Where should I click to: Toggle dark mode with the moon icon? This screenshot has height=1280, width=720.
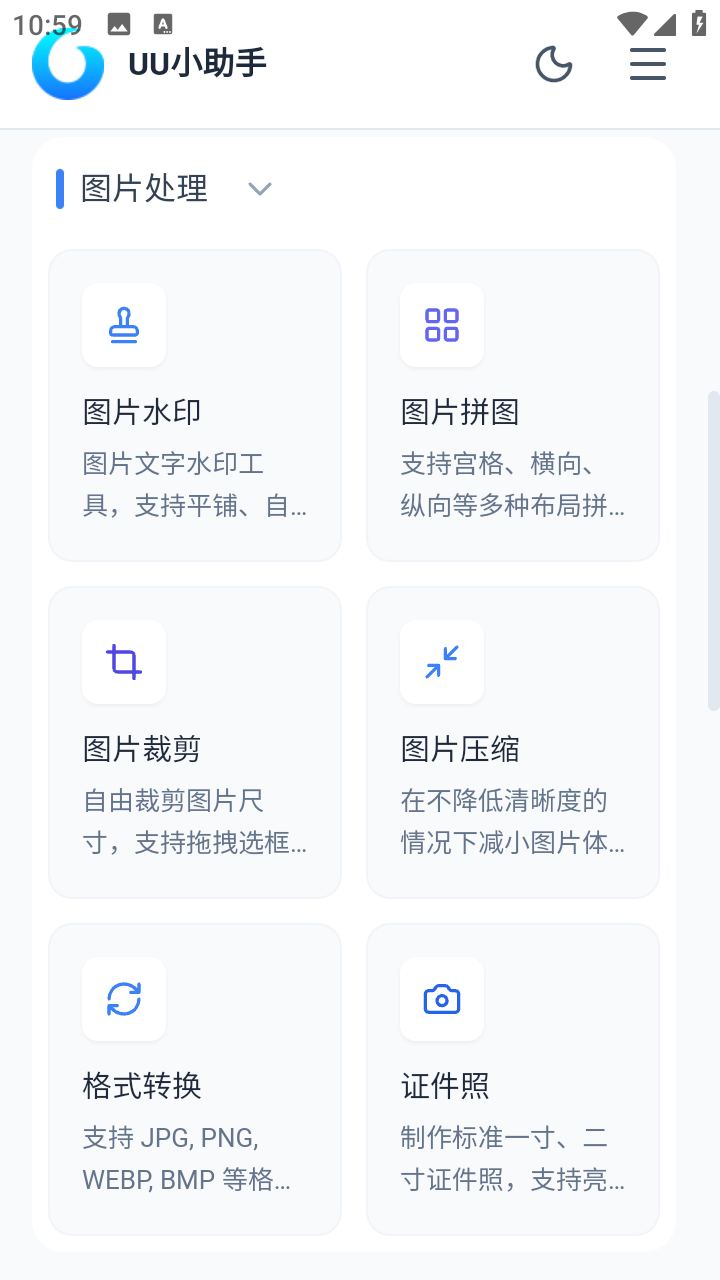coord(554,63)
